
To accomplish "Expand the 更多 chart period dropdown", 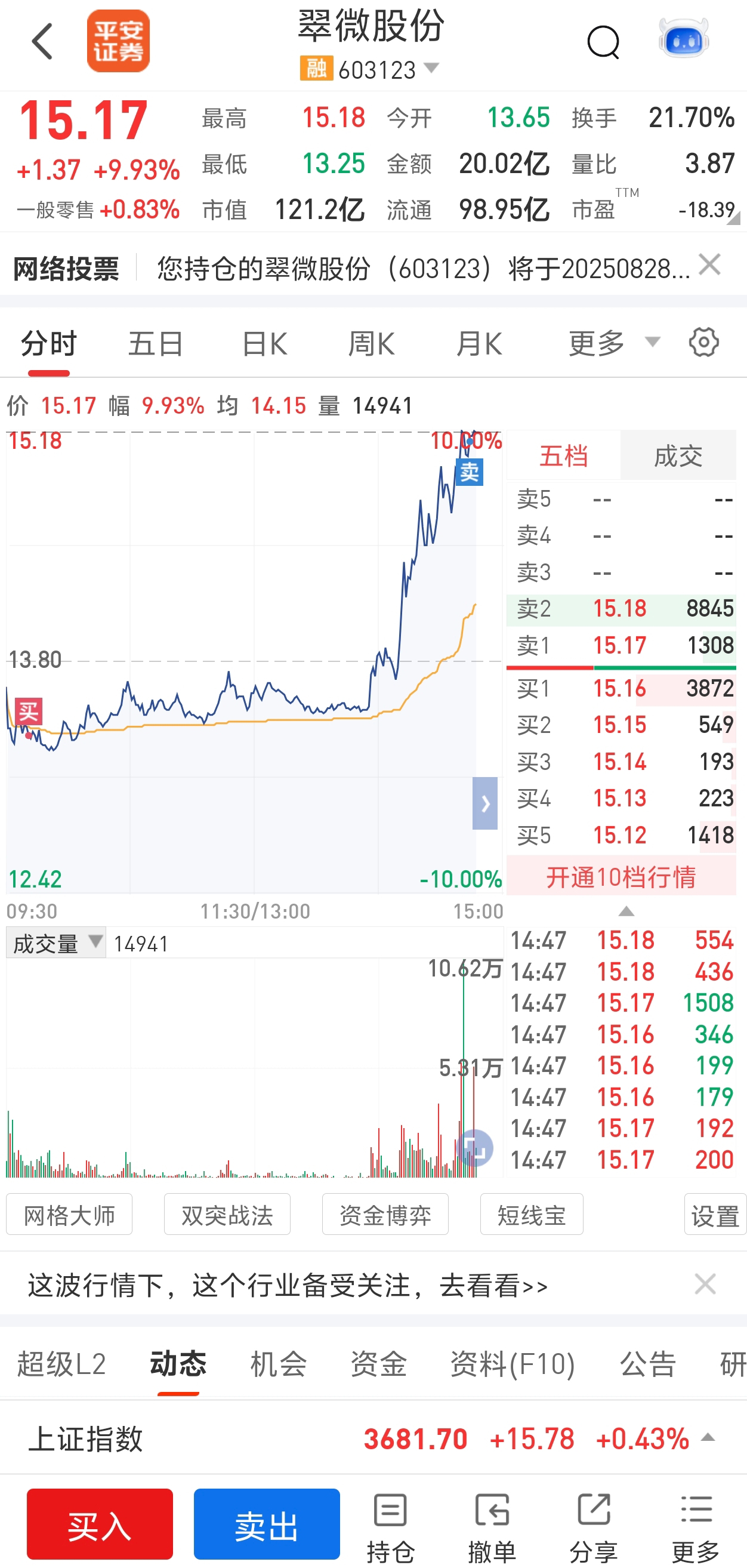I will tap(613, 343).
